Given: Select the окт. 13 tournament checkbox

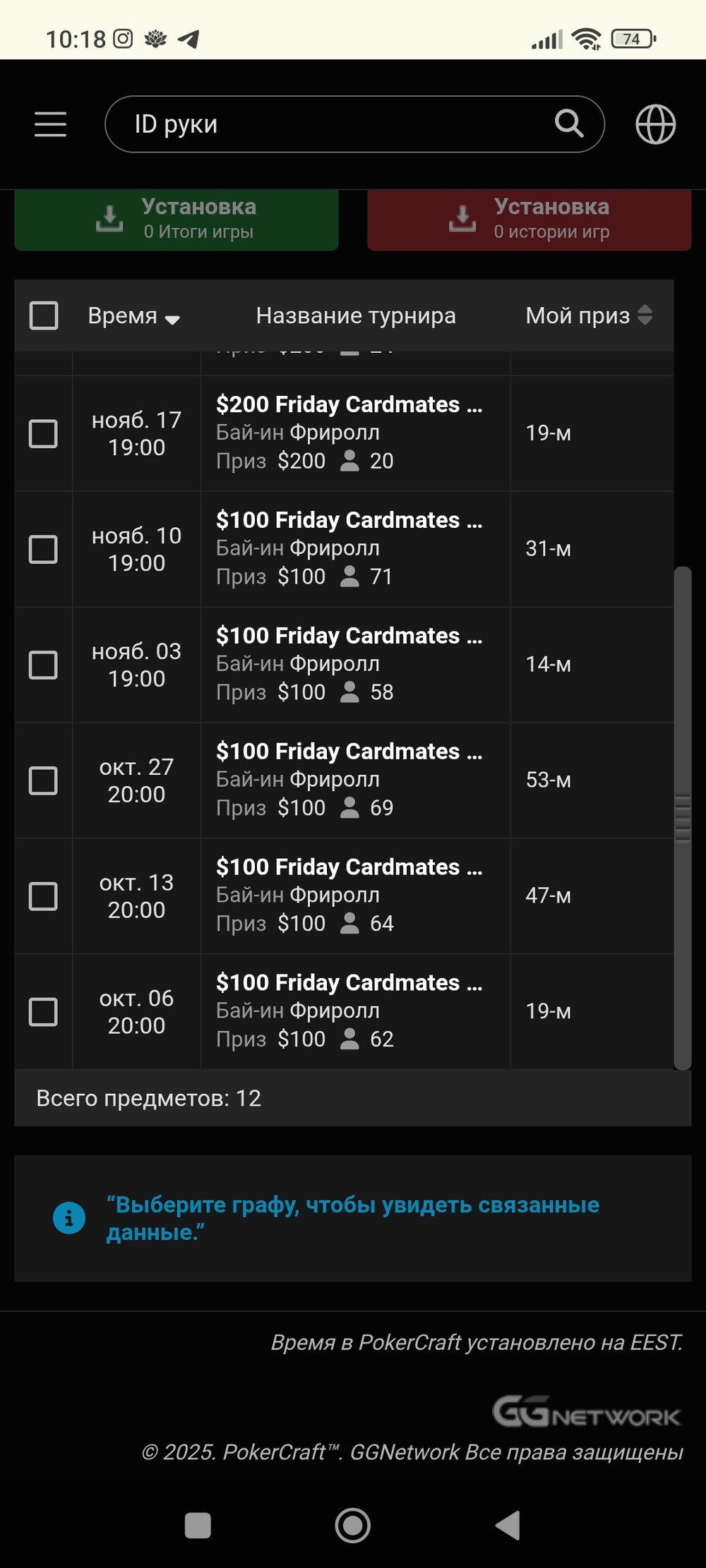Looking at the screenshot, I should tap(43, 896).
